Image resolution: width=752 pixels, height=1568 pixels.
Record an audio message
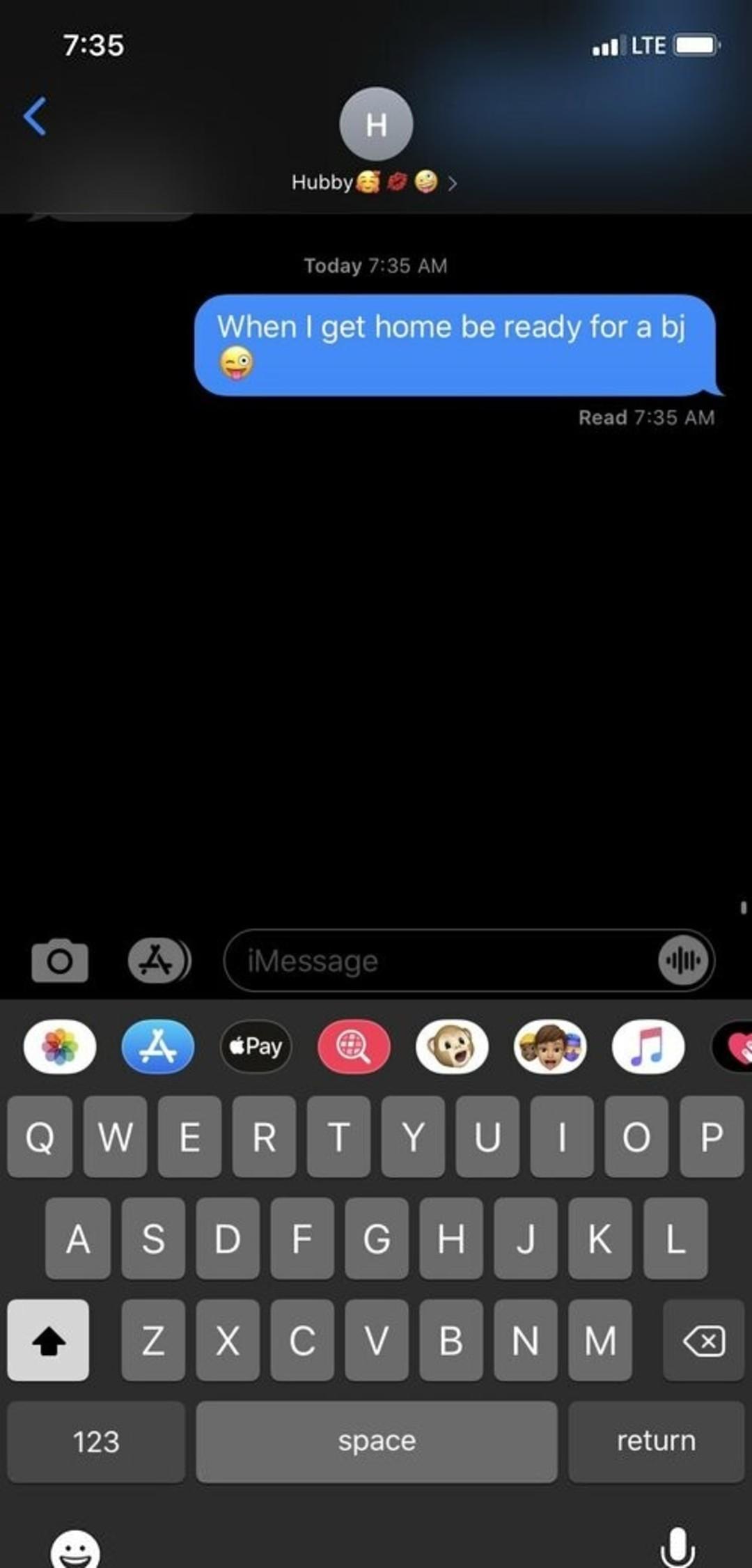(684, 961)
